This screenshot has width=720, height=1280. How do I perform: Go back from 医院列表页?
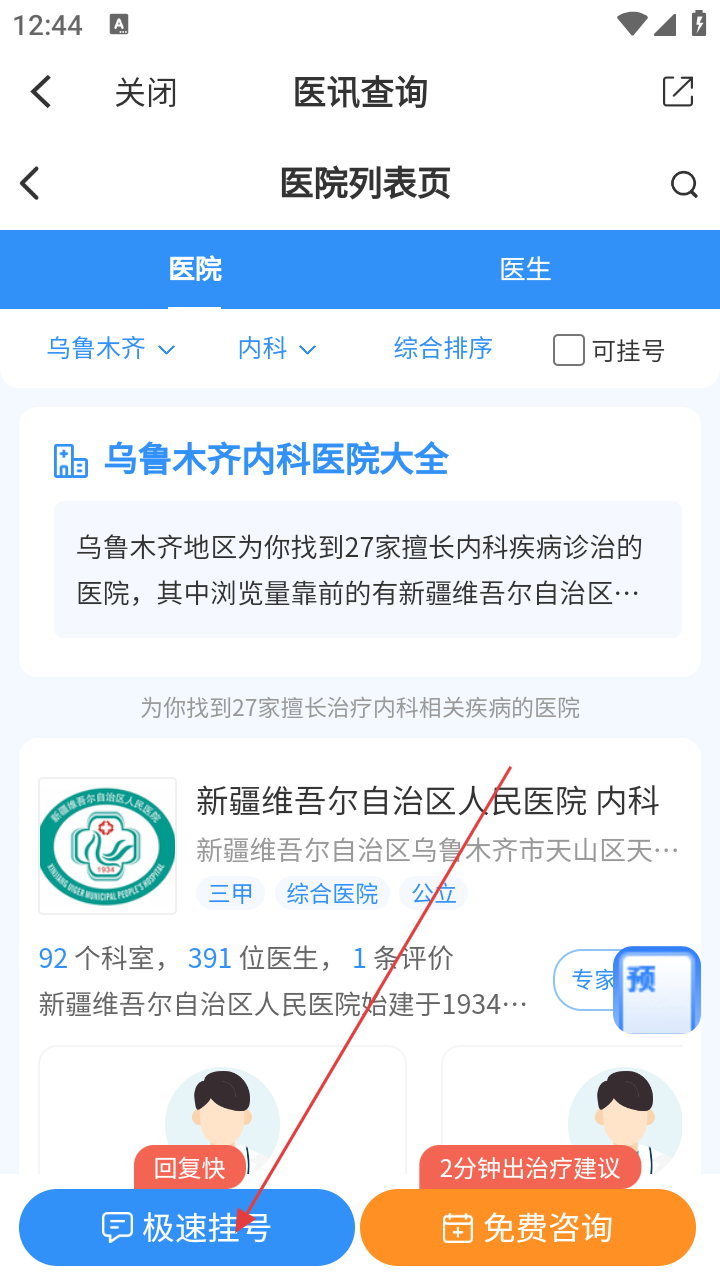coord(30,183)
